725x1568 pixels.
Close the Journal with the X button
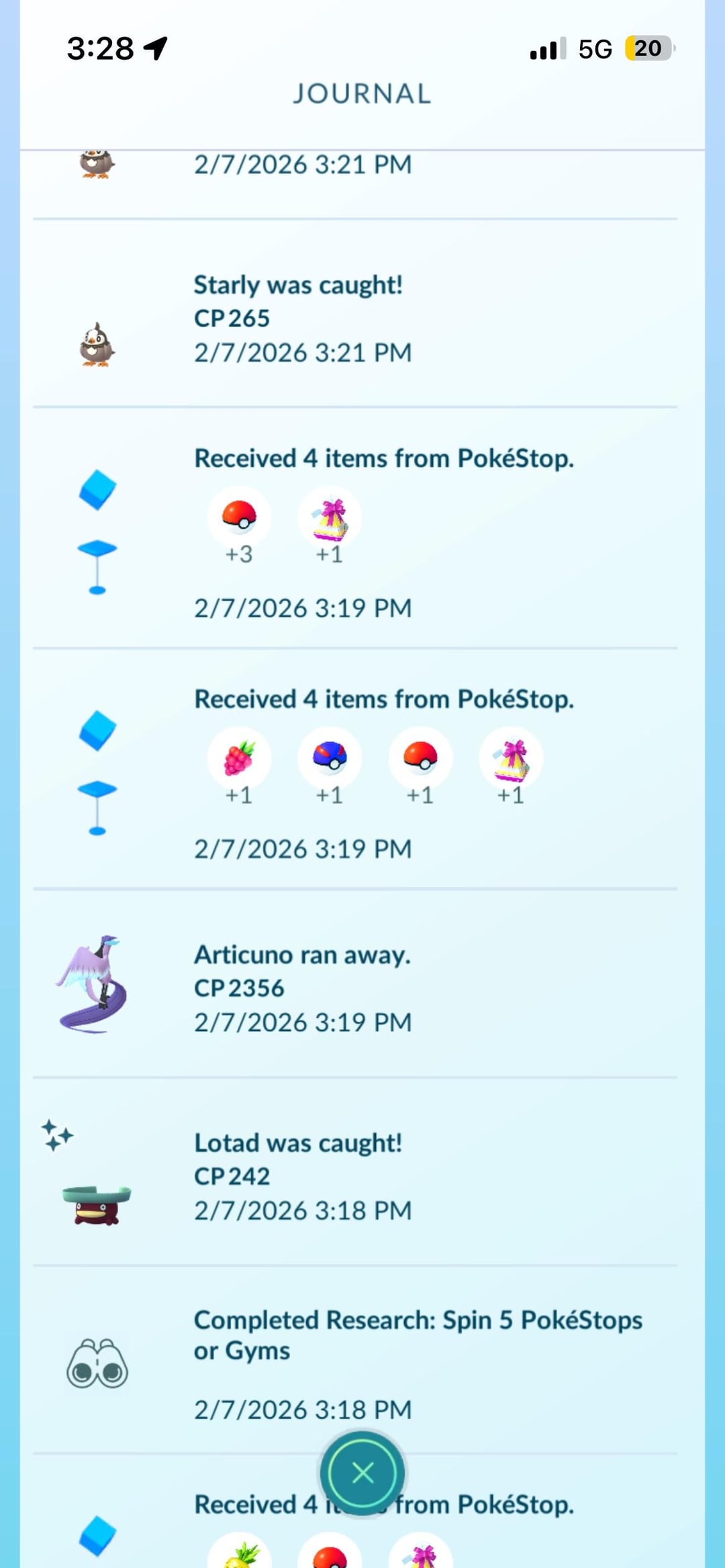click(x=362, y=1473)
